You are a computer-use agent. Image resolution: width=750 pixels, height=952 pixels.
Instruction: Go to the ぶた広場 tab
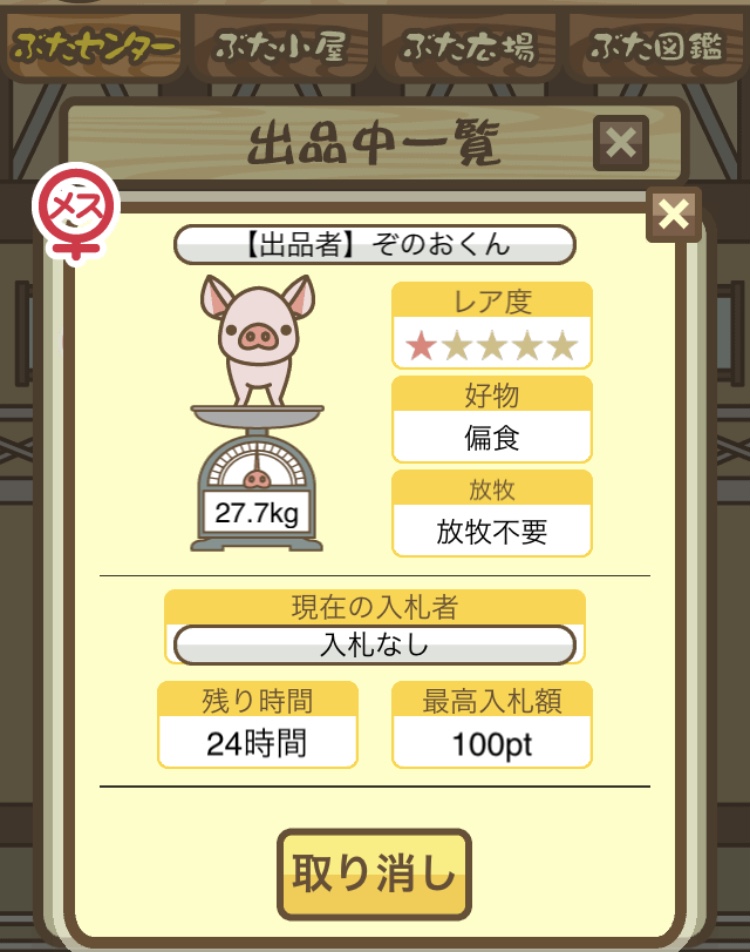tap(468, 47)
